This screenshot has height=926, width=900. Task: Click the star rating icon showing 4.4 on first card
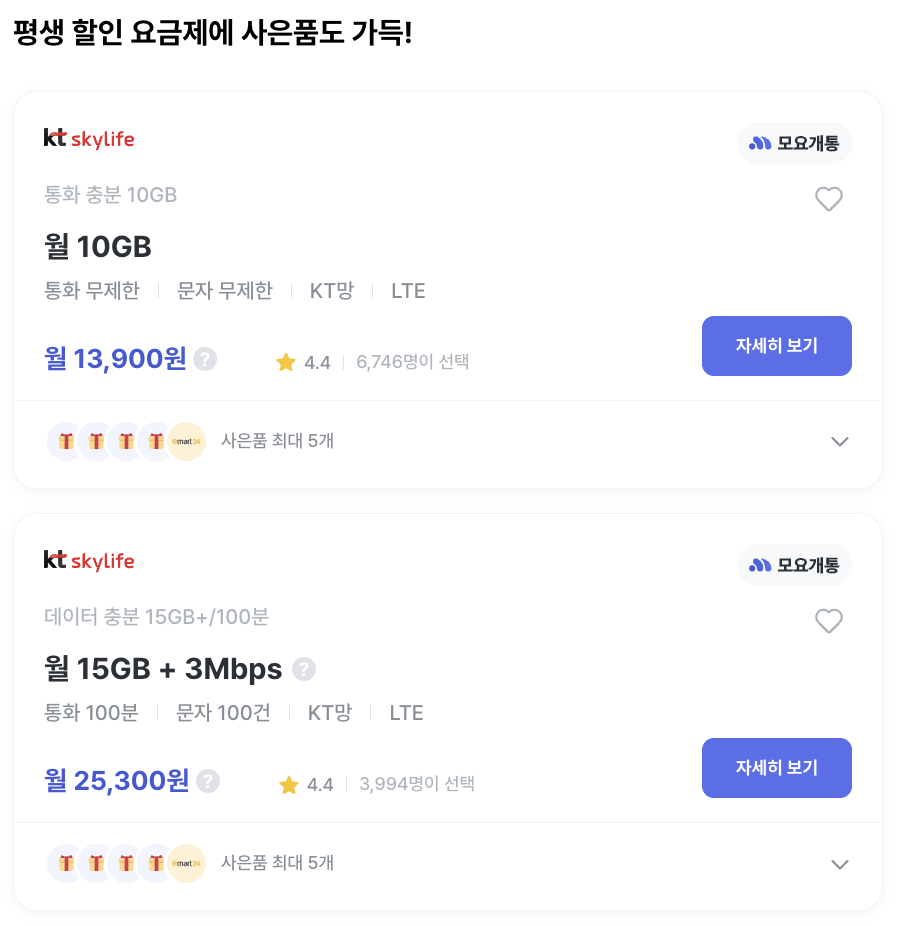click(285, 362)
